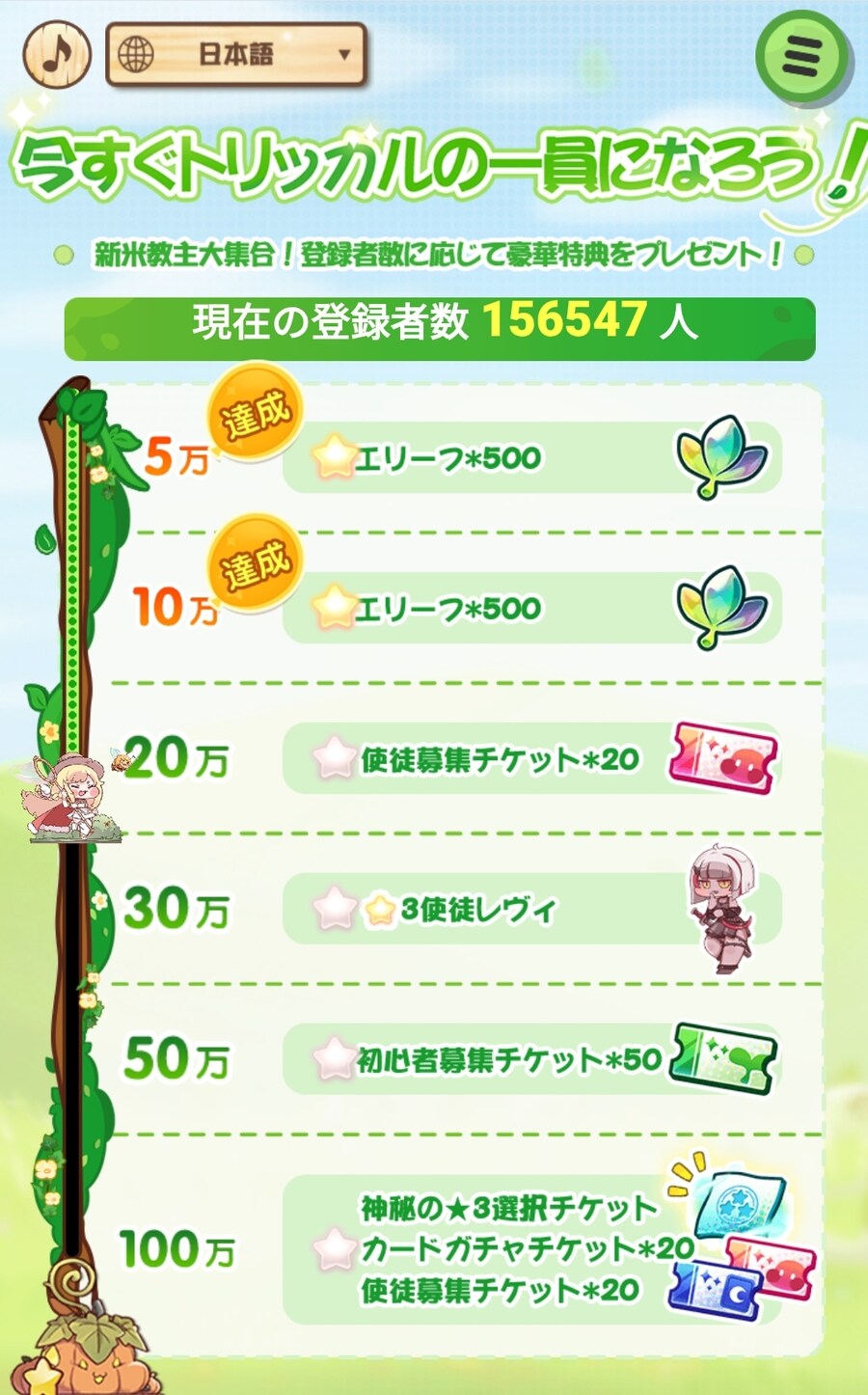
Task: Toggle the background music note button
Action: pos(56,54)
